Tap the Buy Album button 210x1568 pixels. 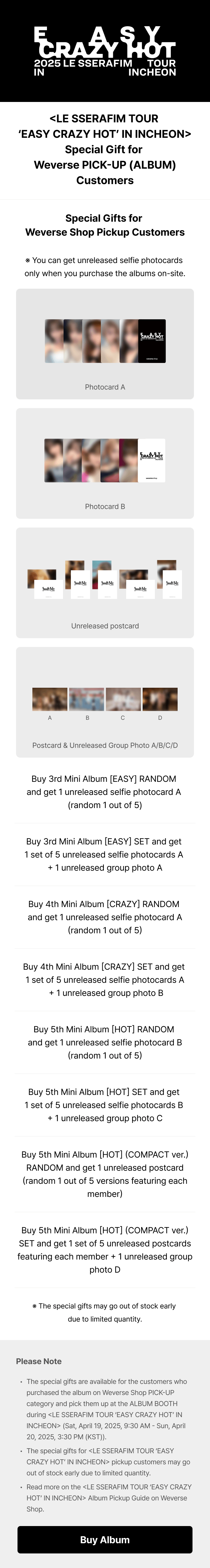click(x=105, y=1539)
